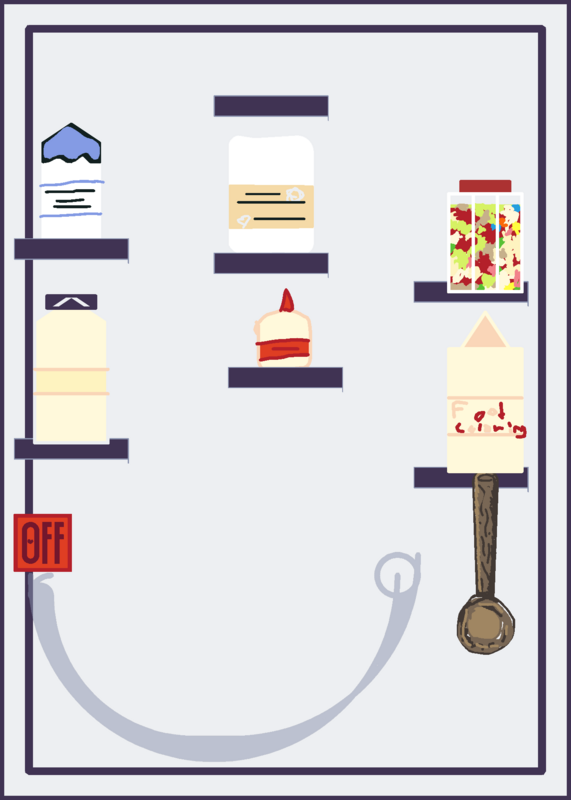571x800 pixels.
Task: Toggle the red OFF switch
Action: coord(42,542)
